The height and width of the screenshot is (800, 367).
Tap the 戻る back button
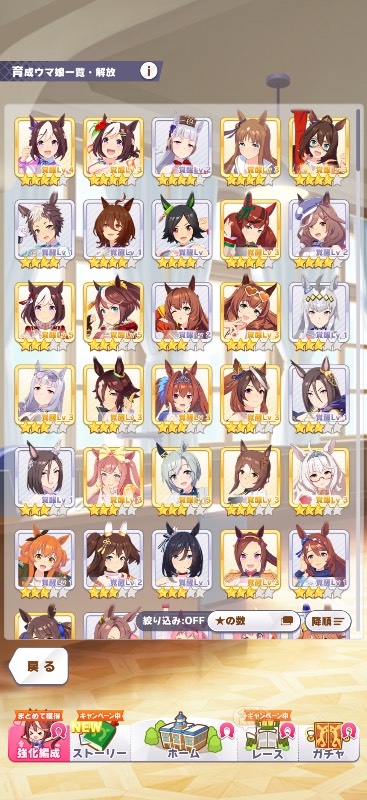[x=39, y=666]
